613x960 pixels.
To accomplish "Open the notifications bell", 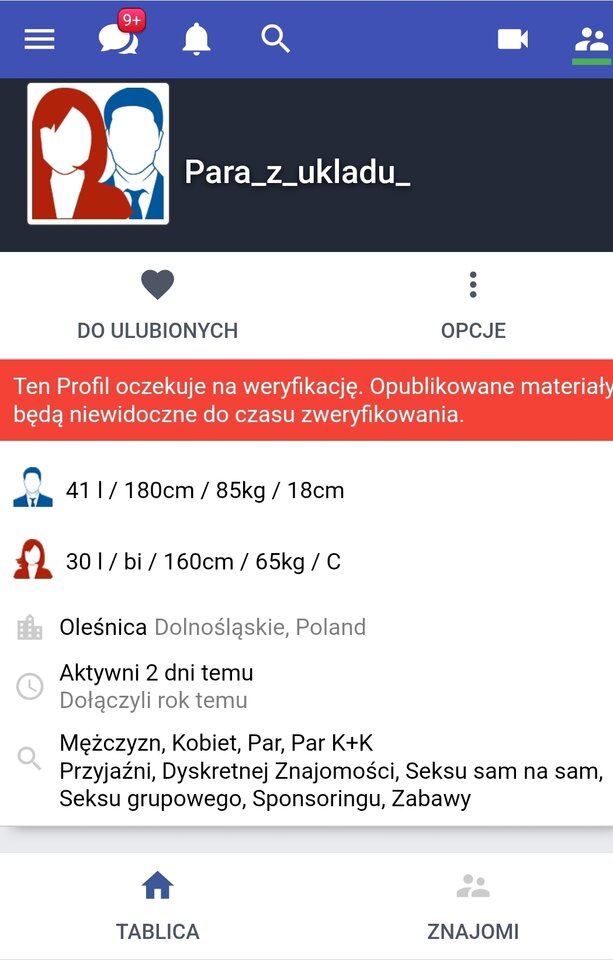I will [x=196, y=39].
